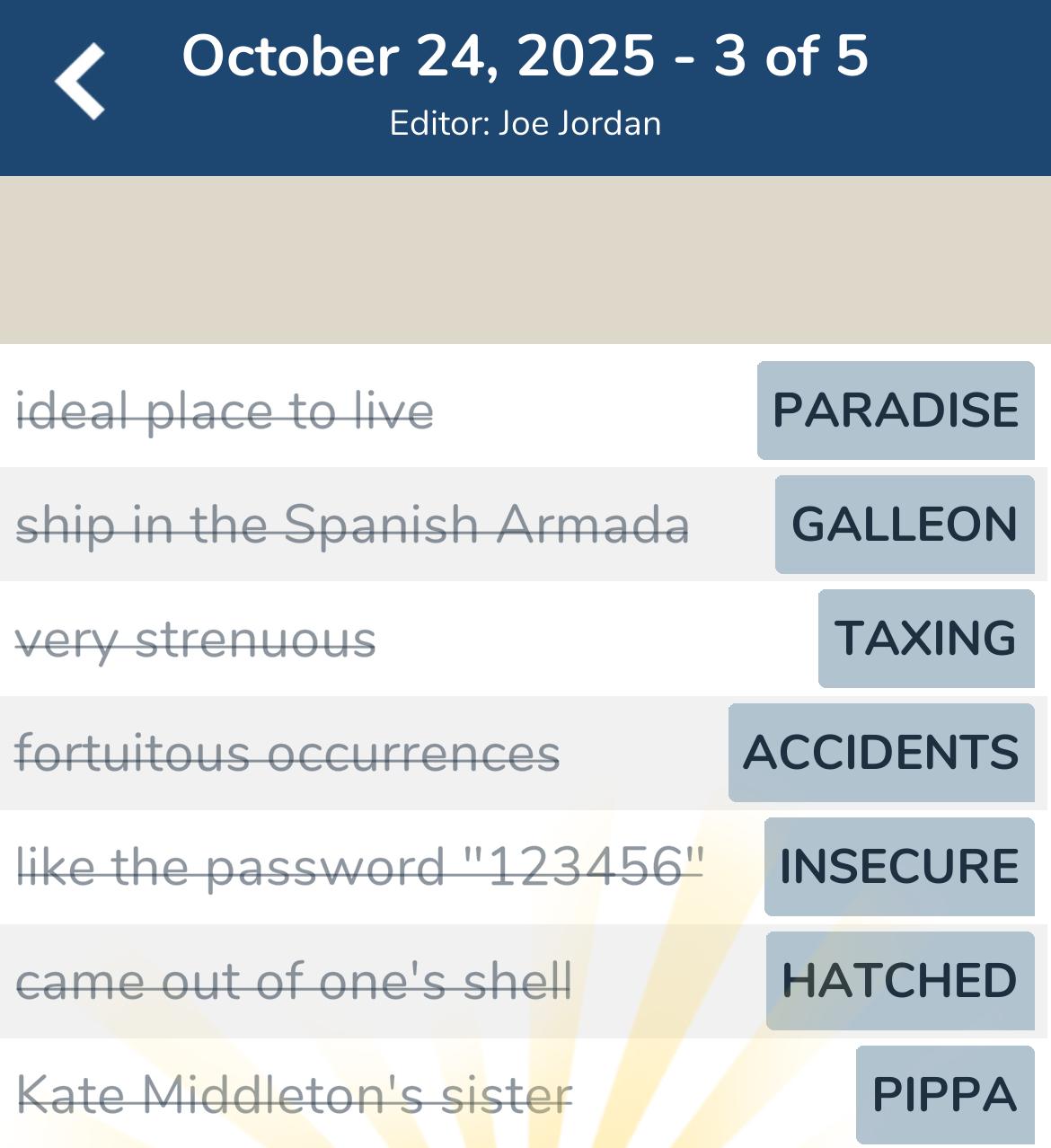
Task: Select the HATCHED answer chip
Action: [900, 981]
